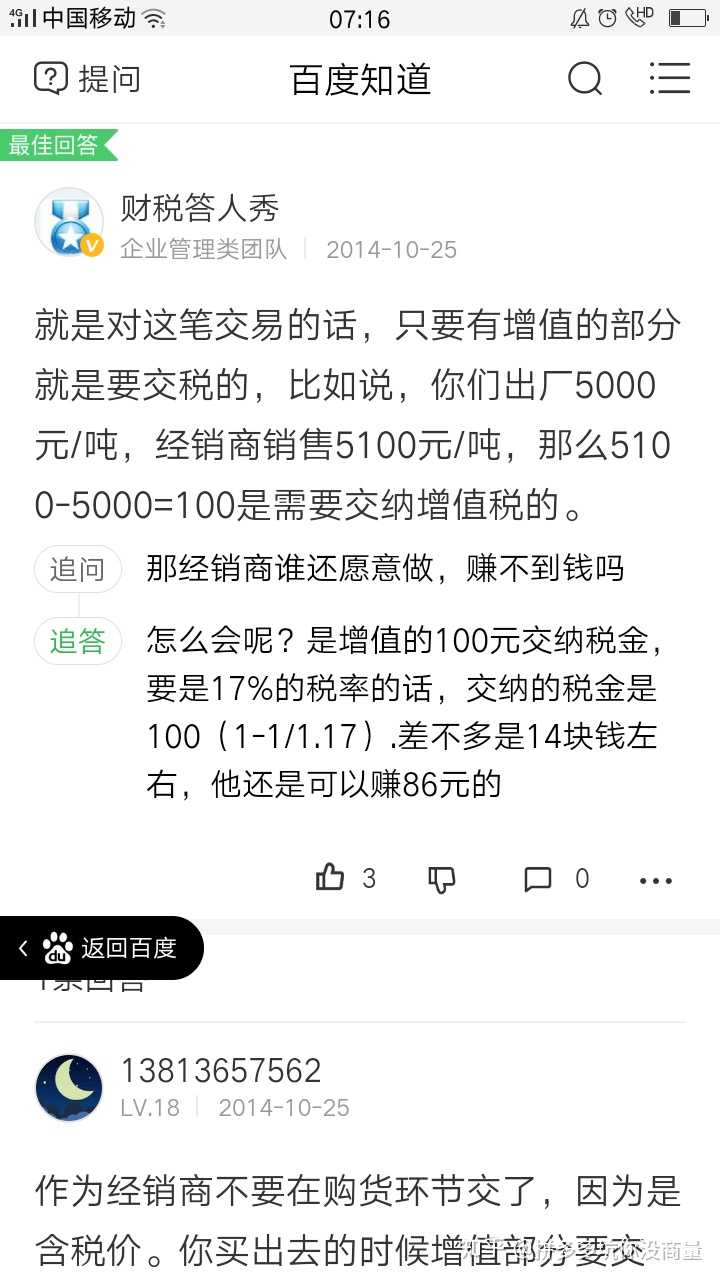This screenshot has height=1280, width=720.
Task: Like the best answer with thumbs up
Action: (331, 878)
